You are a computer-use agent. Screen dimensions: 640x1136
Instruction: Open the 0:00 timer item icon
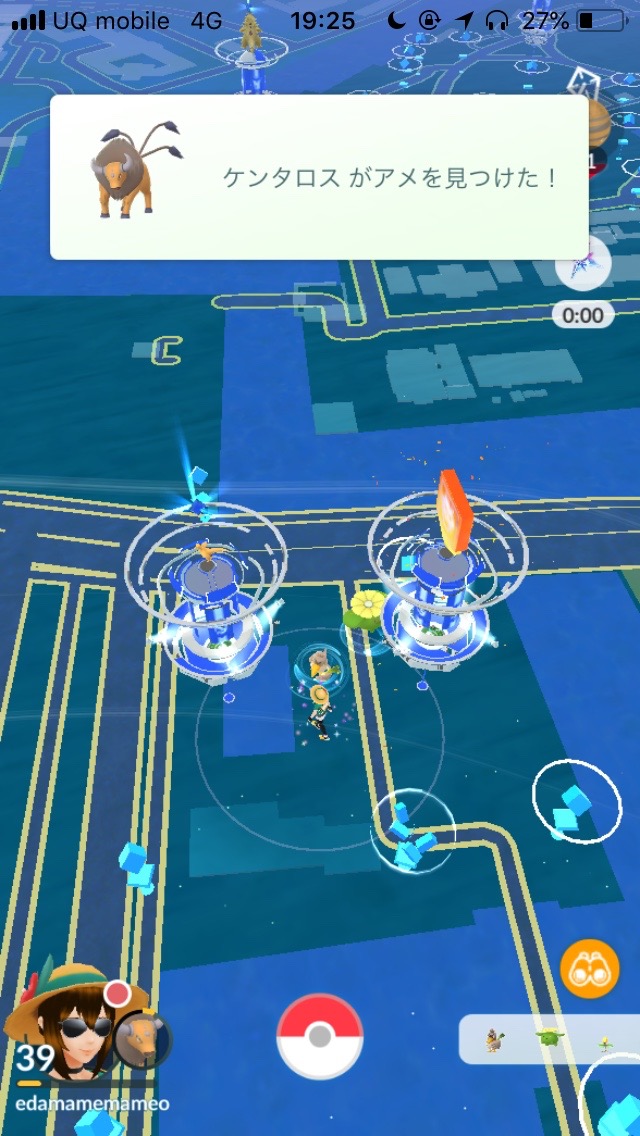tap(583, 267)
